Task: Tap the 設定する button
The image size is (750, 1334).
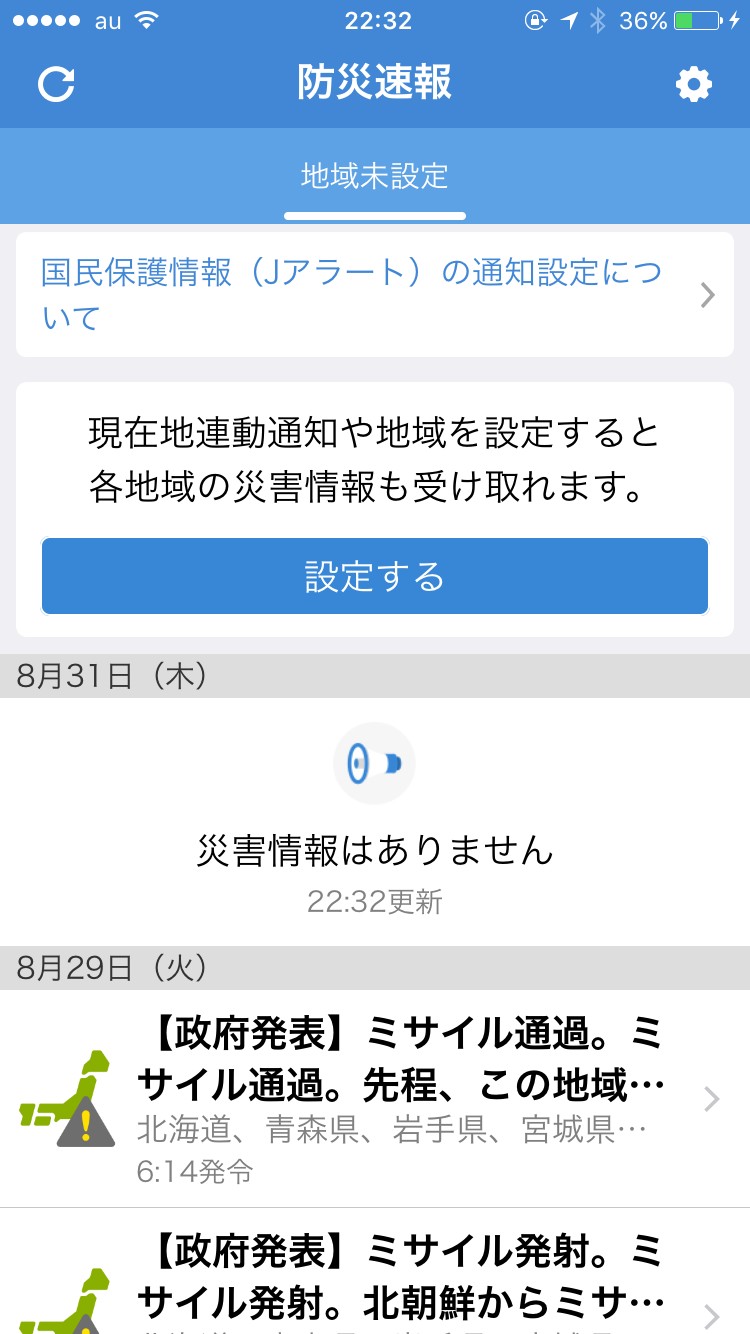Action: pyautogui.click(x=374, y=576)
